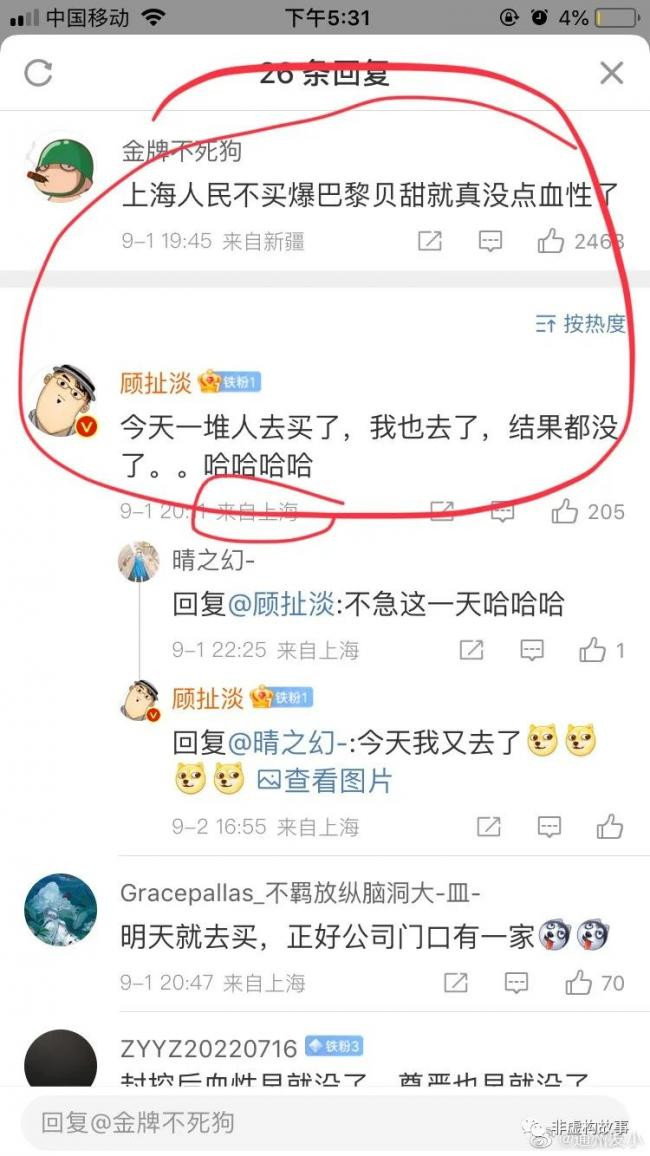Viewport: 650px width, 1156px height.
Task: Open 金牌不死狗's avatar
Action: pos(60,168)
